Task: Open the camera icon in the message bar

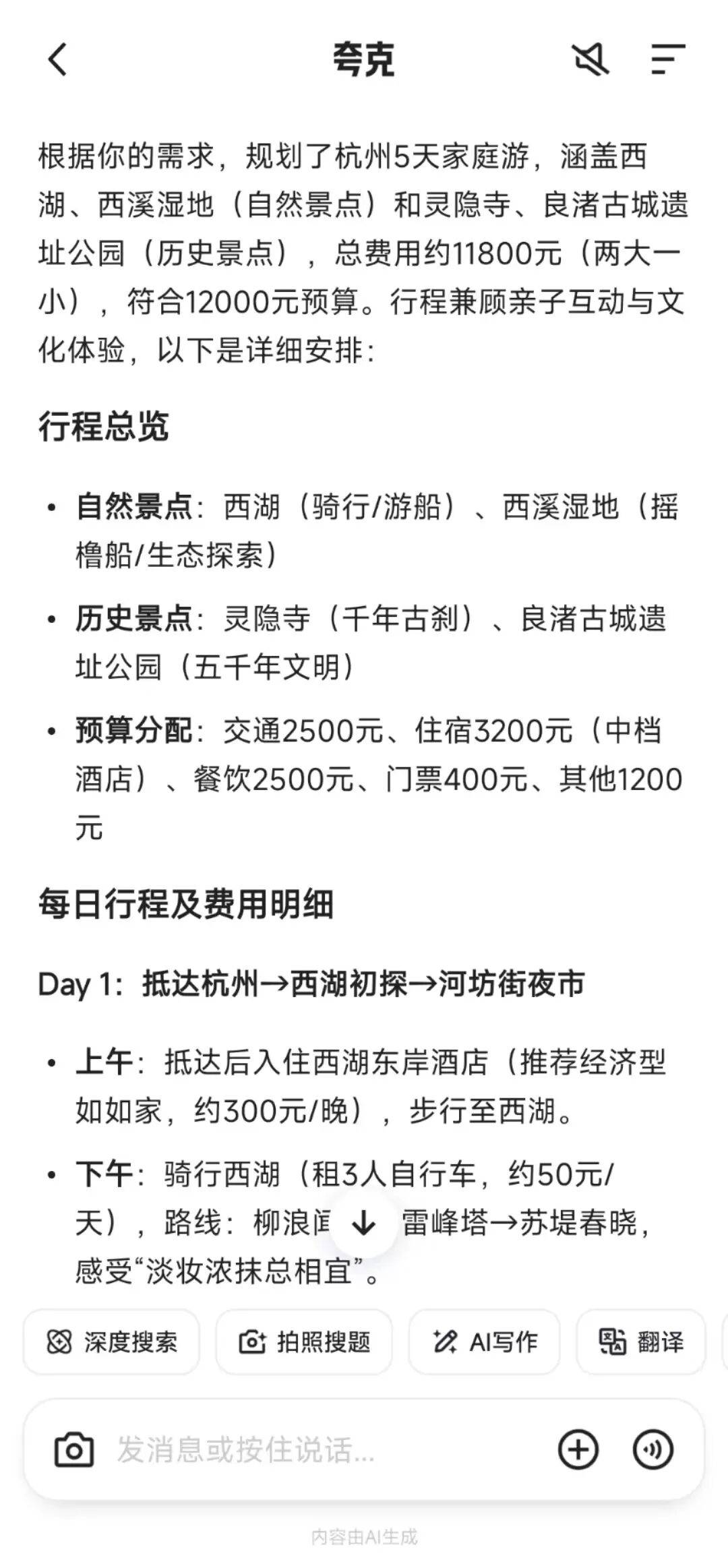Action: point(73,1449)
